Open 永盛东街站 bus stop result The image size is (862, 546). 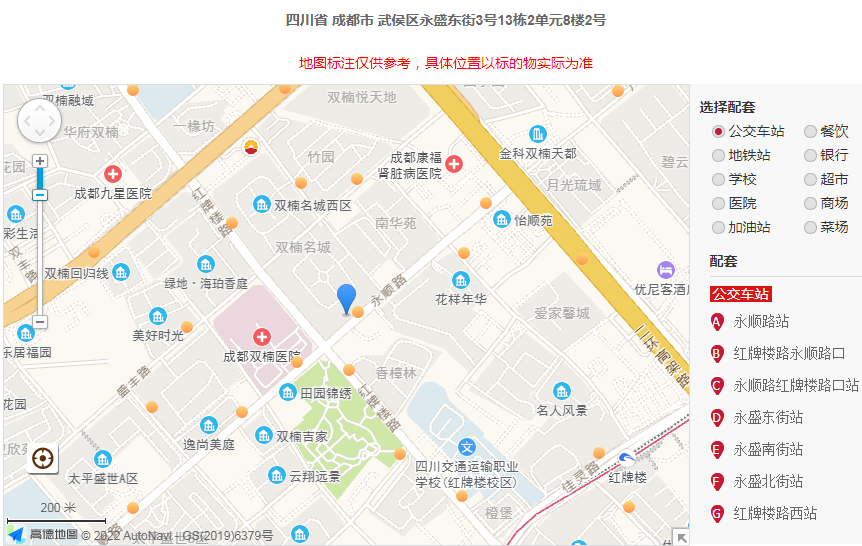coord(768,417)
